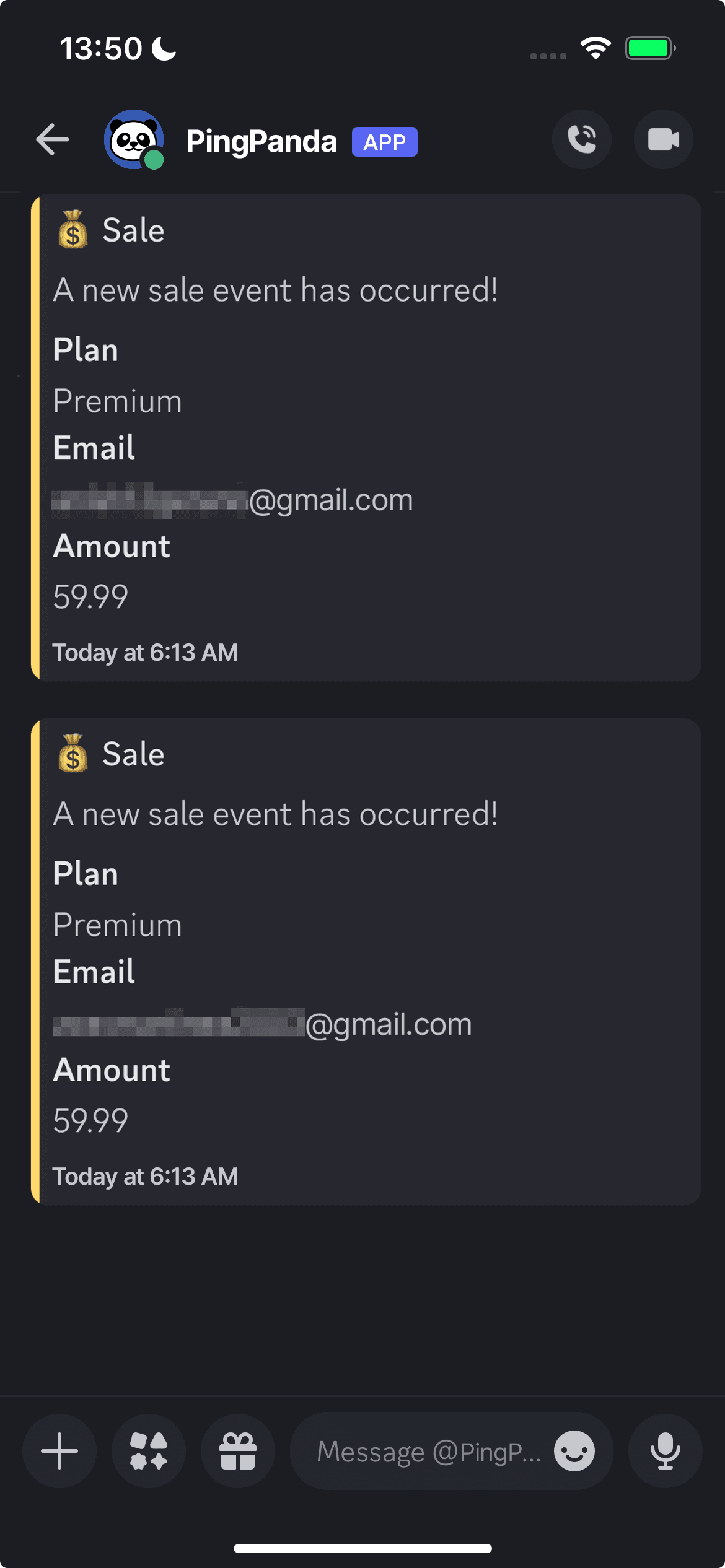Viewport: 725px width, 1568px height.
Task: Tap the microphone for a voice message
Action: [x=665, y=1451]
